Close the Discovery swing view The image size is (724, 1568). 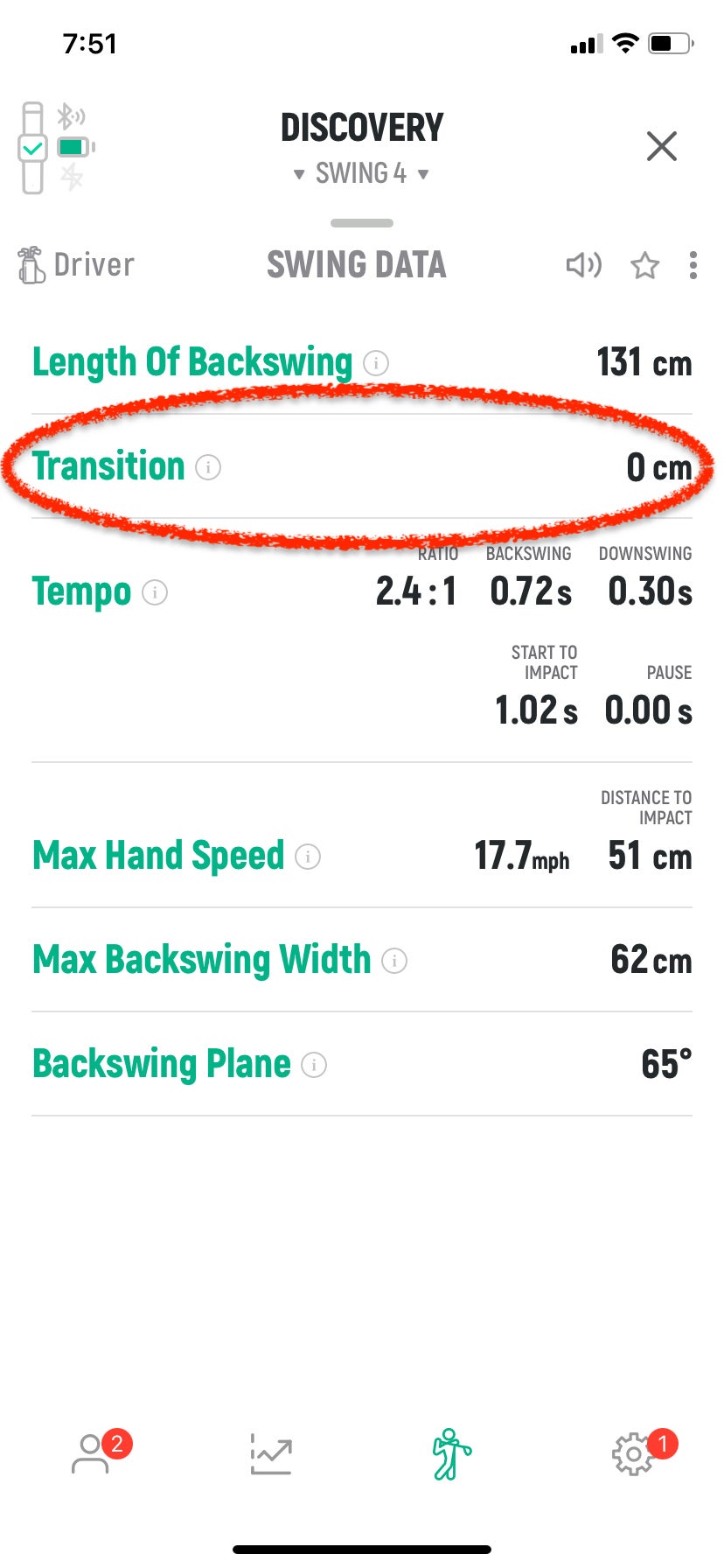[x=662, y=146]
